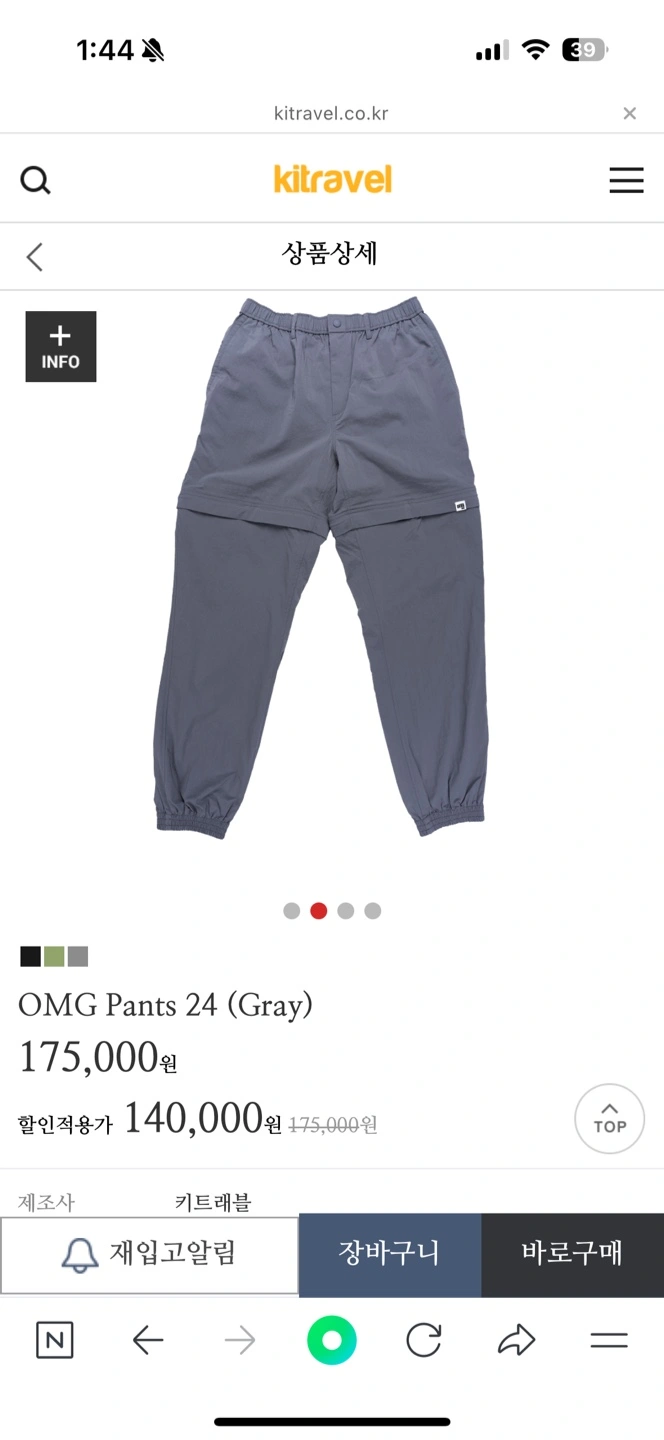Viewport: 664px width, 1440px height.
Task: Tap the kitravel logo
Action: click(333, 179)
